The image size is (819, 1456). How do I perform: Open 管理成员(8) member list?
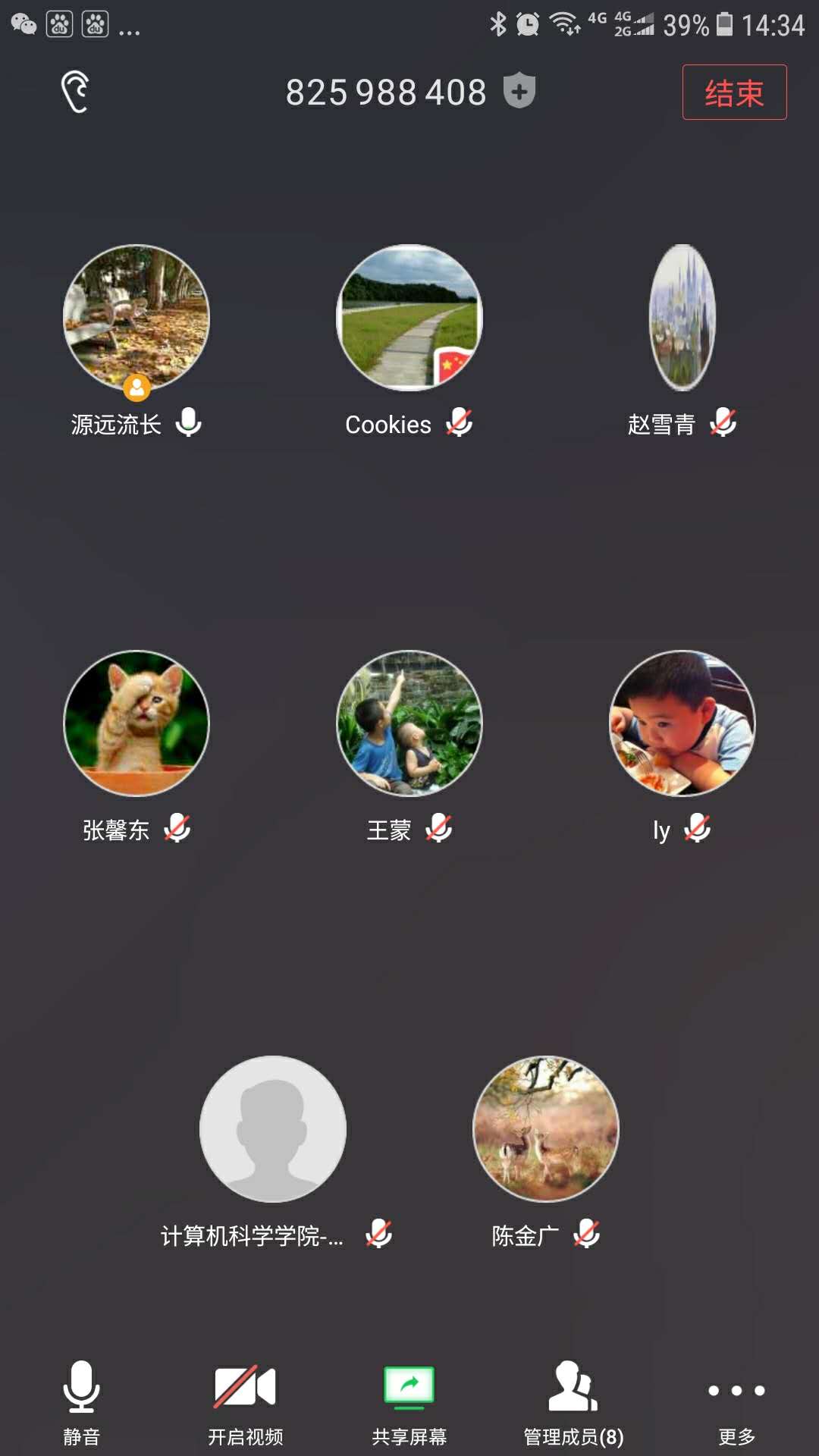coord(573,1401)
